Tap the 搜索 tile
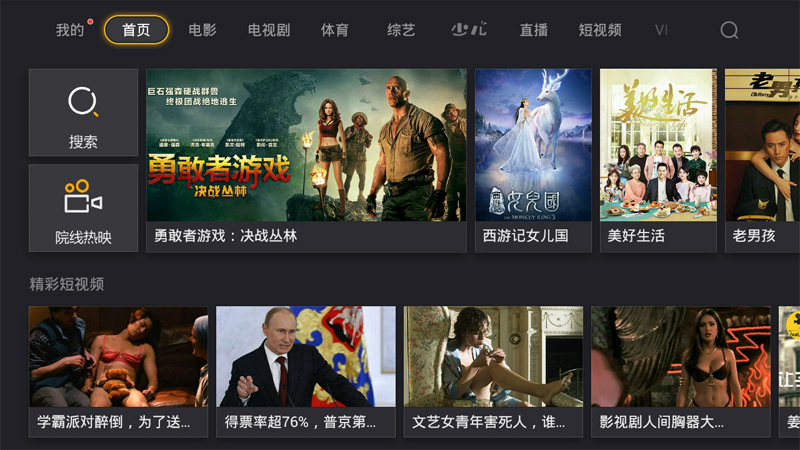The image size is (800, 450). point(83,112)
